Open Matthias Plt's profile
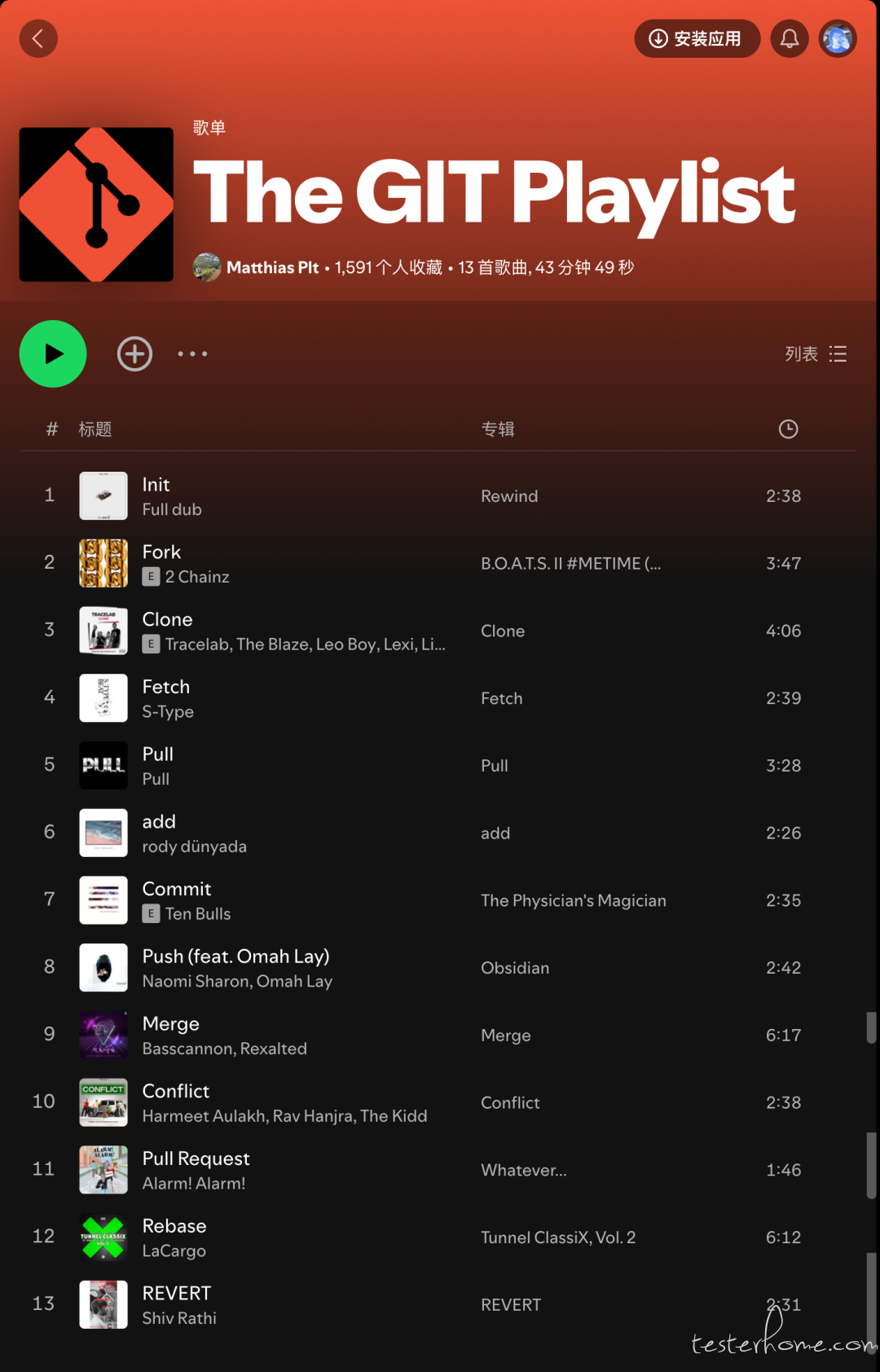The image size is (880, 1372). point(272,267)
